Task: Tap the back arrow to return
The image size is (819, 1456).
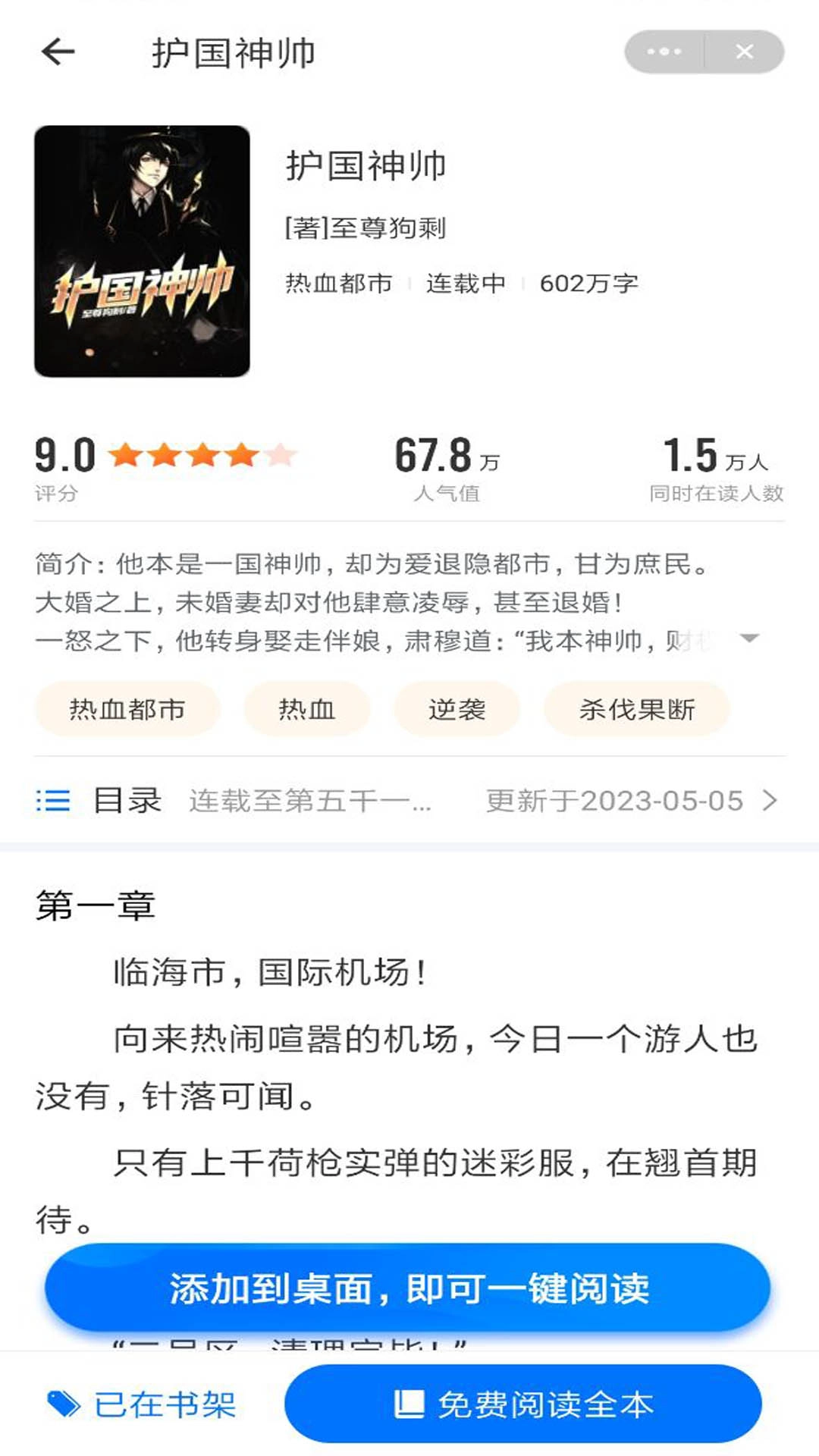Action: pyautogui.click(x=57, y=52)
